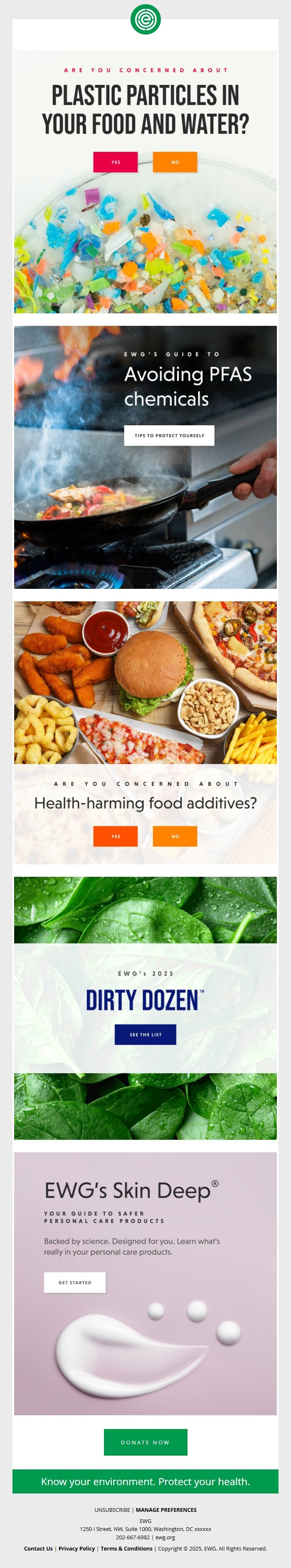Screen dimensions: 291x1568
Task: Tap NO under plastic particles question
Action: (175, 162)
